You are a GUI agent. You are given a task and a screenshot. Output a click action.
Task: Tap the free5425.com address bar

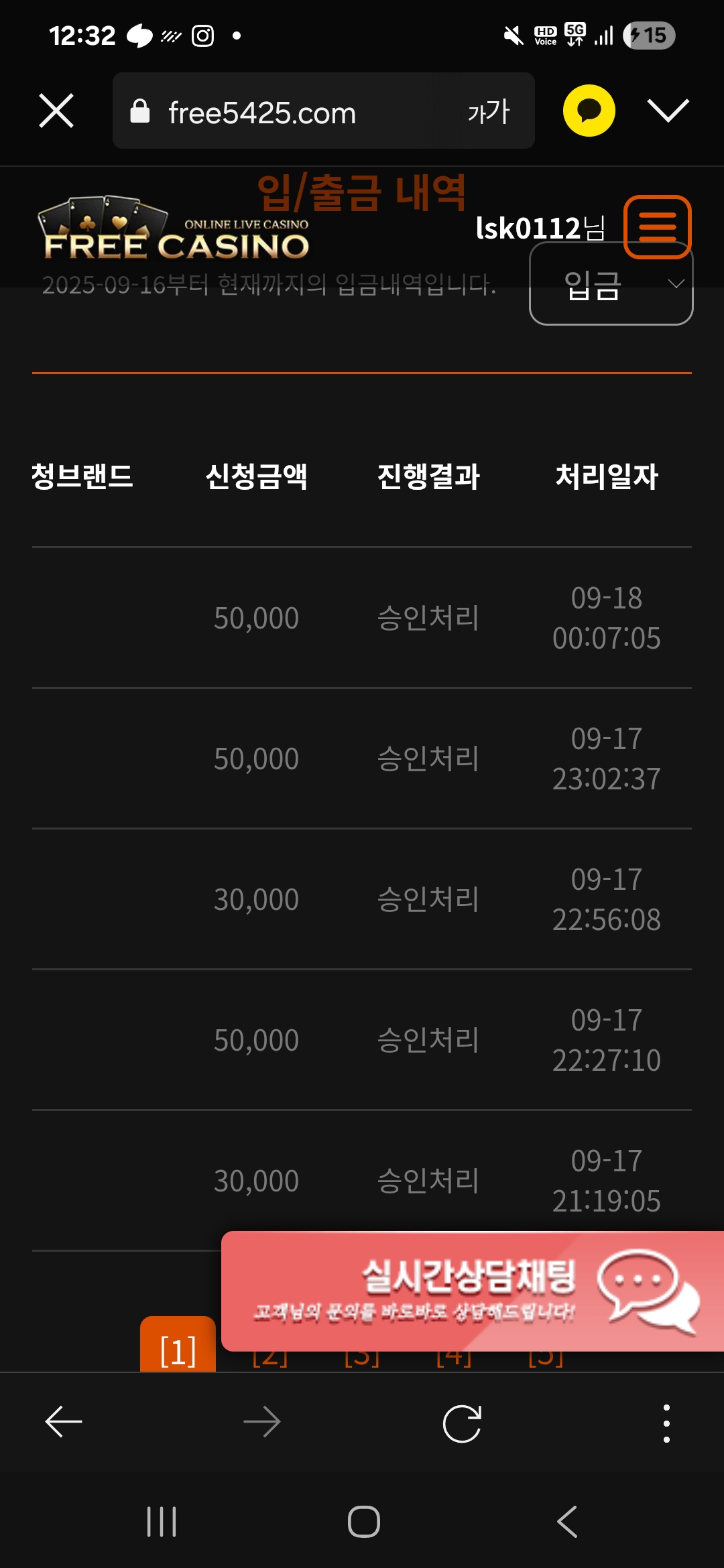(x=282, y=112)
